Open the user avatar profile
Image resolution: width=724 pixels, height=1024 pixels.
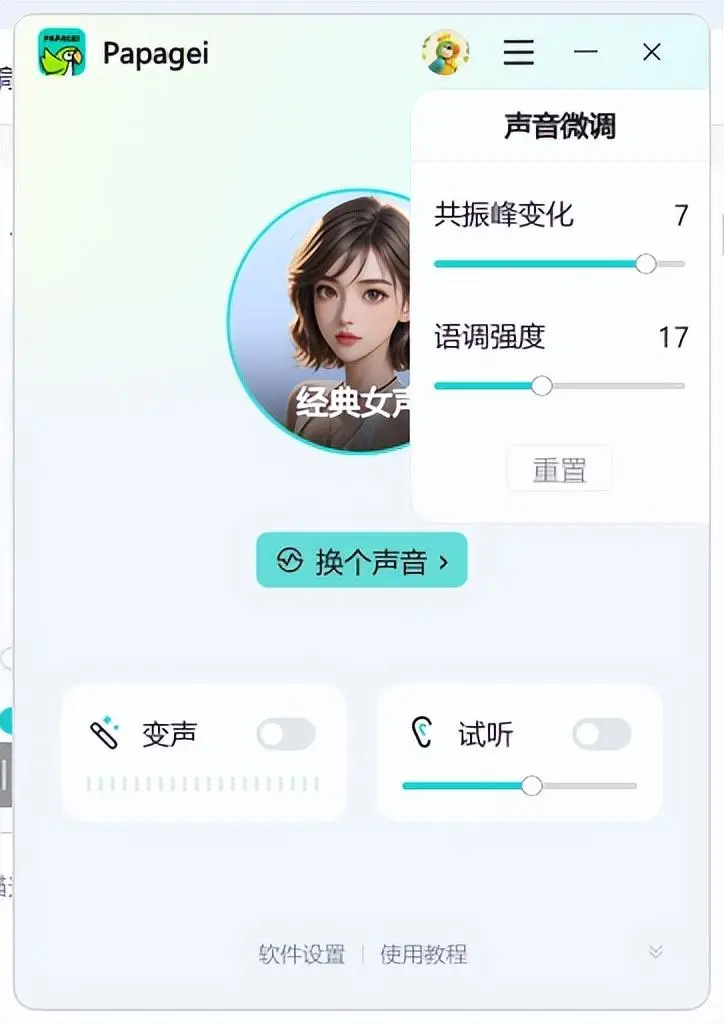(445, 52)
